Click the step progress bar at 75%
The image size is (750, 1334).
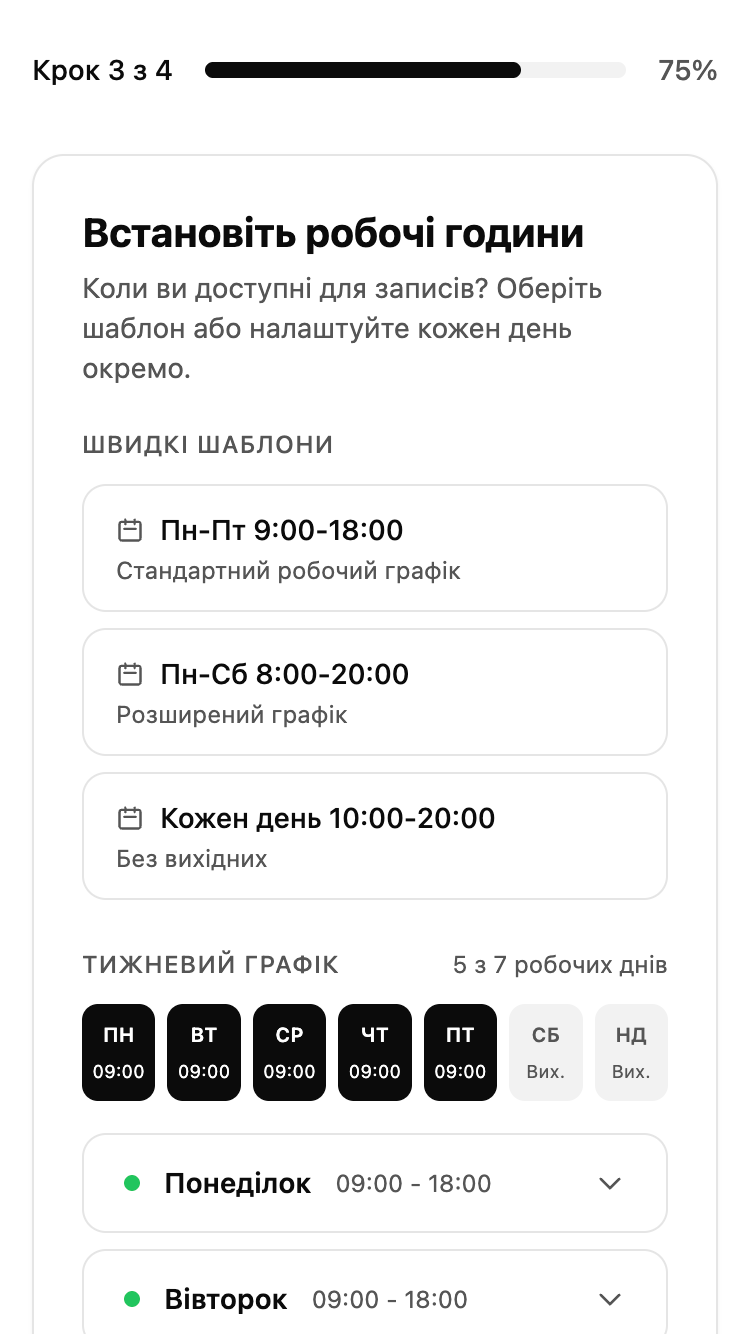click(415, 70)
